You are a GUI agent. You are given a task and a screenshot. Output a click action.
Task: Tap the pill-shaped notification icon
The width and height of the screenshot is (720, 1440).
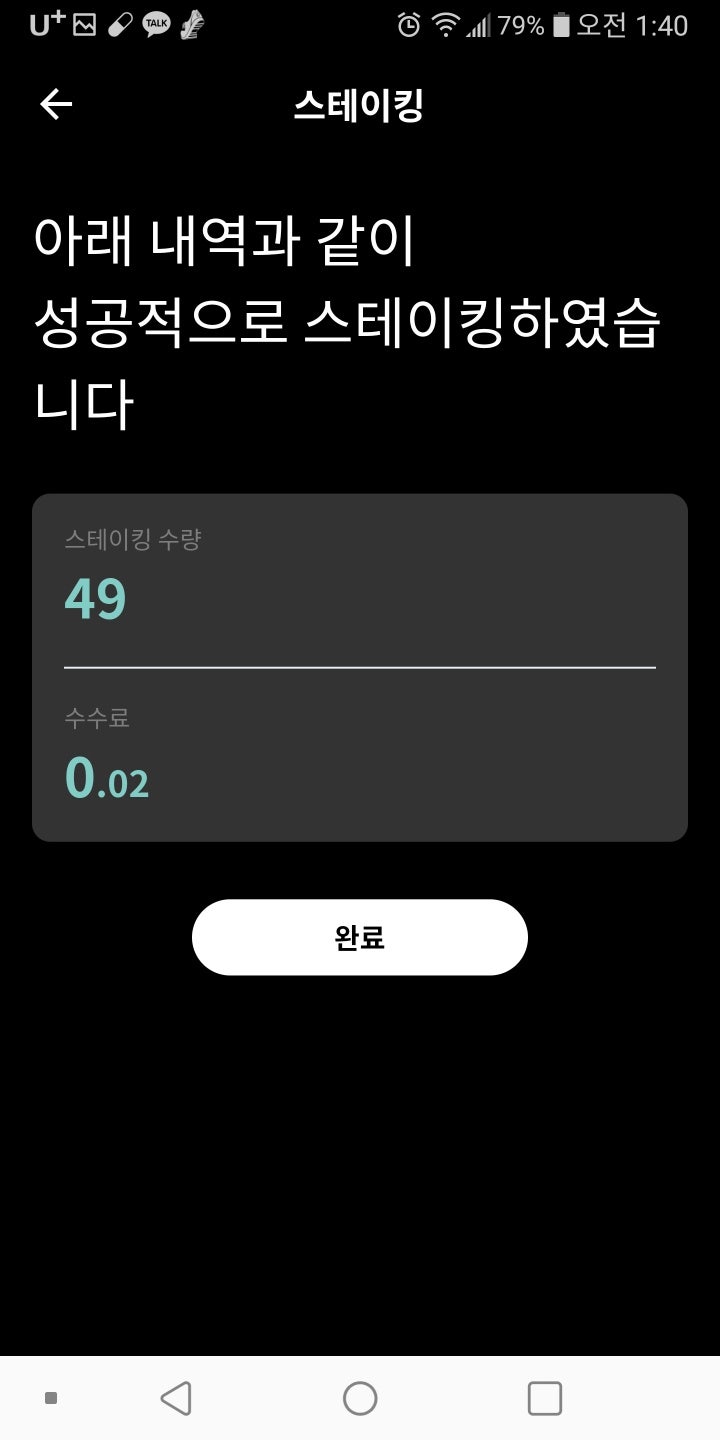[x=121, y=25]
